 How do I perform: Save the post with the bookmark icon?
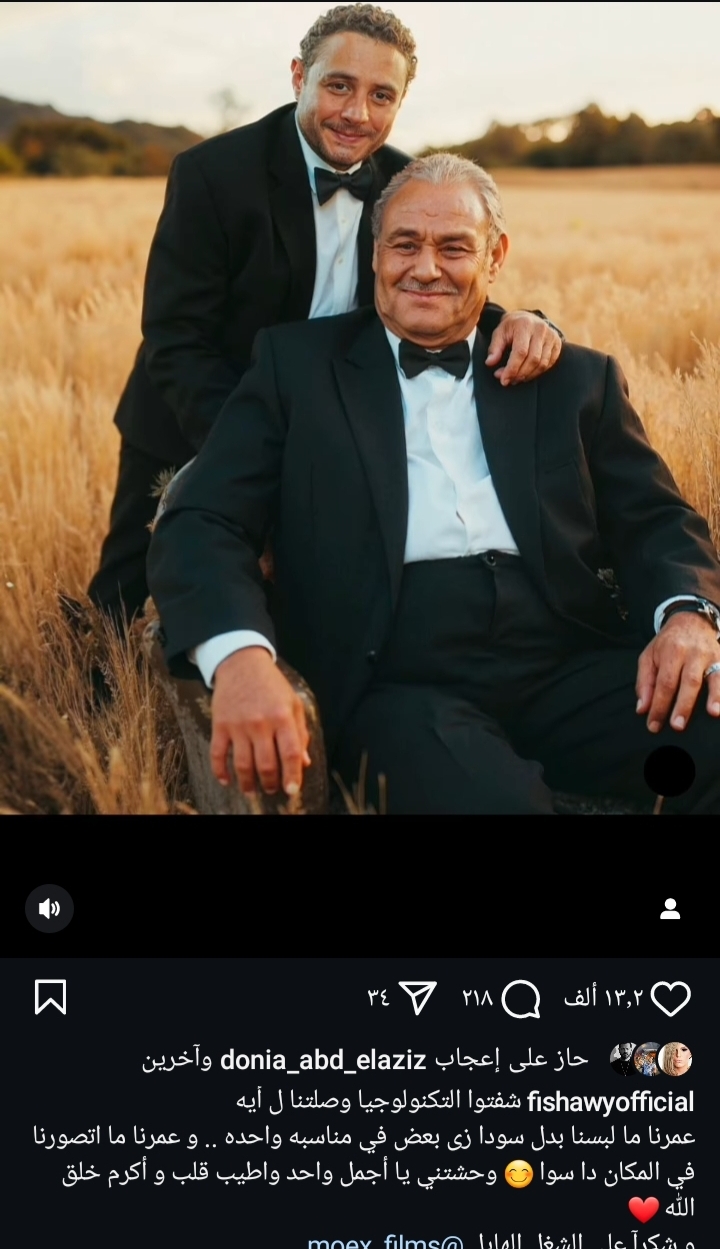50,998
